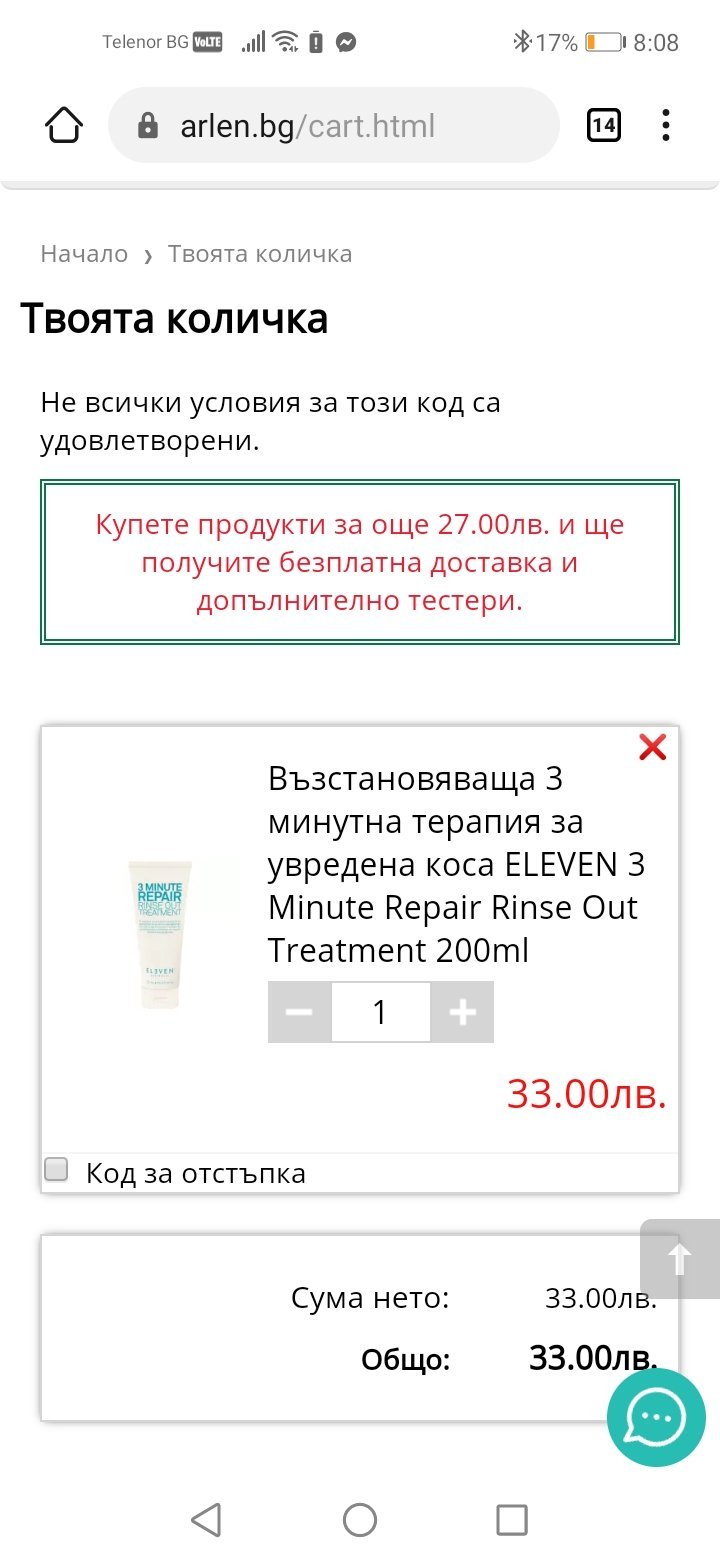The height and width of the screenshot is (1560, 720).
Task: Tap the system back button
Action: (x=206, y=1520)
